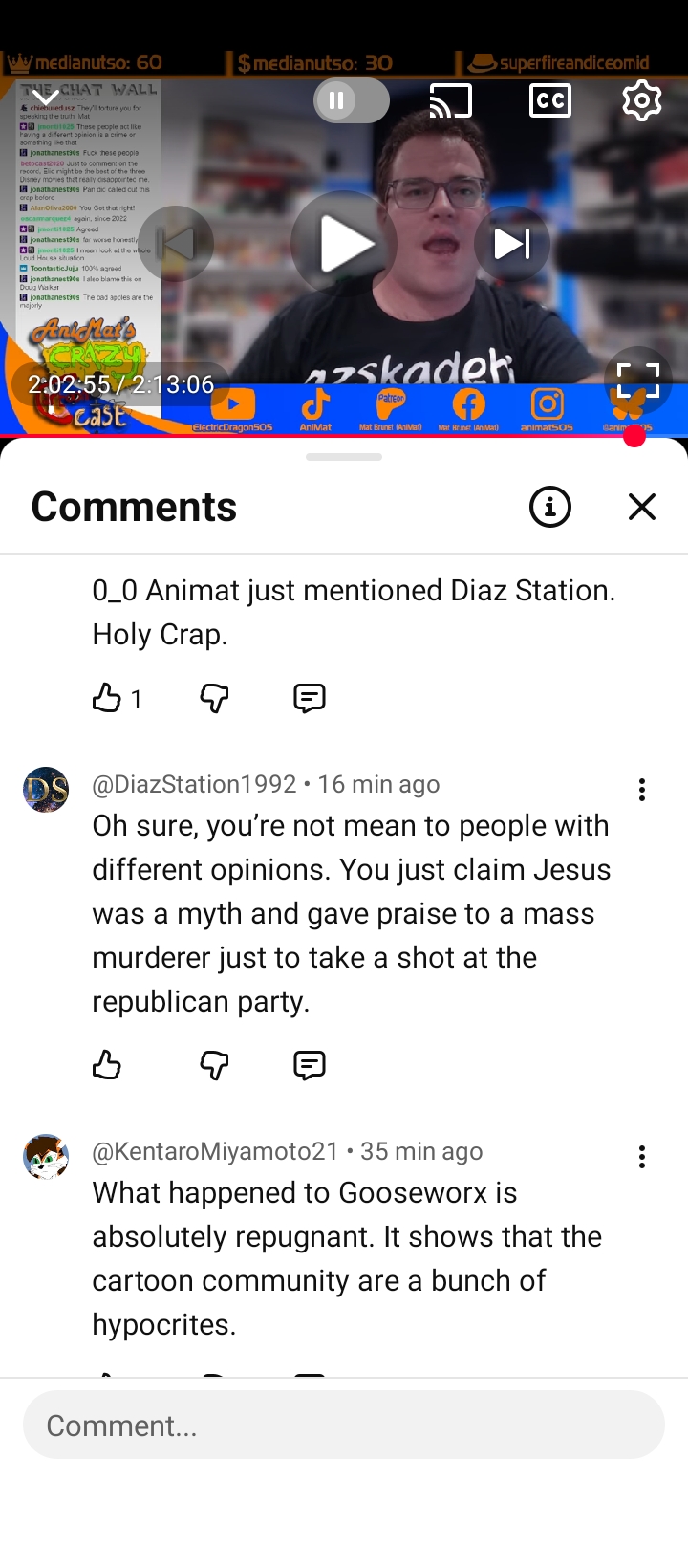Viewport: 688px width, 1568px height.
Task: Cast video to a device
Action: pyautogui.click(x=451, y=100)
